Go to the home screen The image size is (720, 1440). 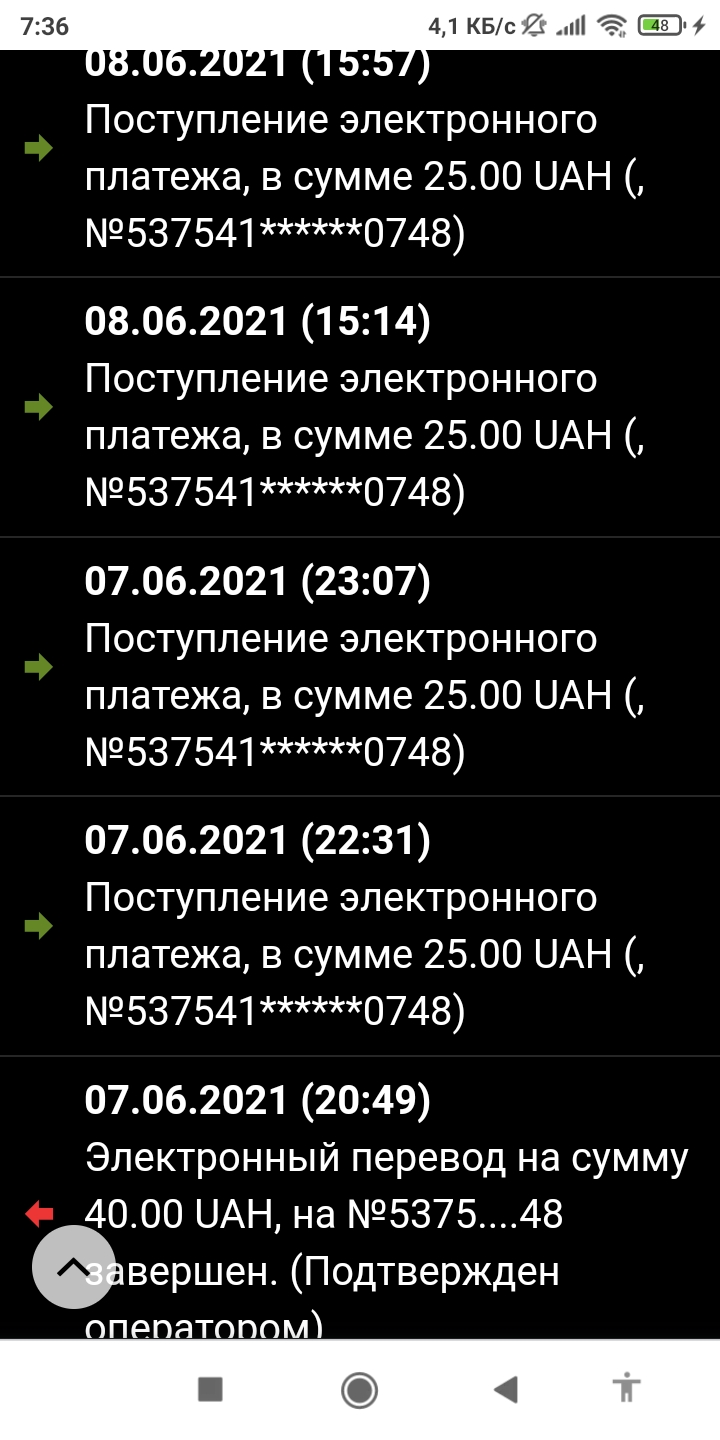359,1389
